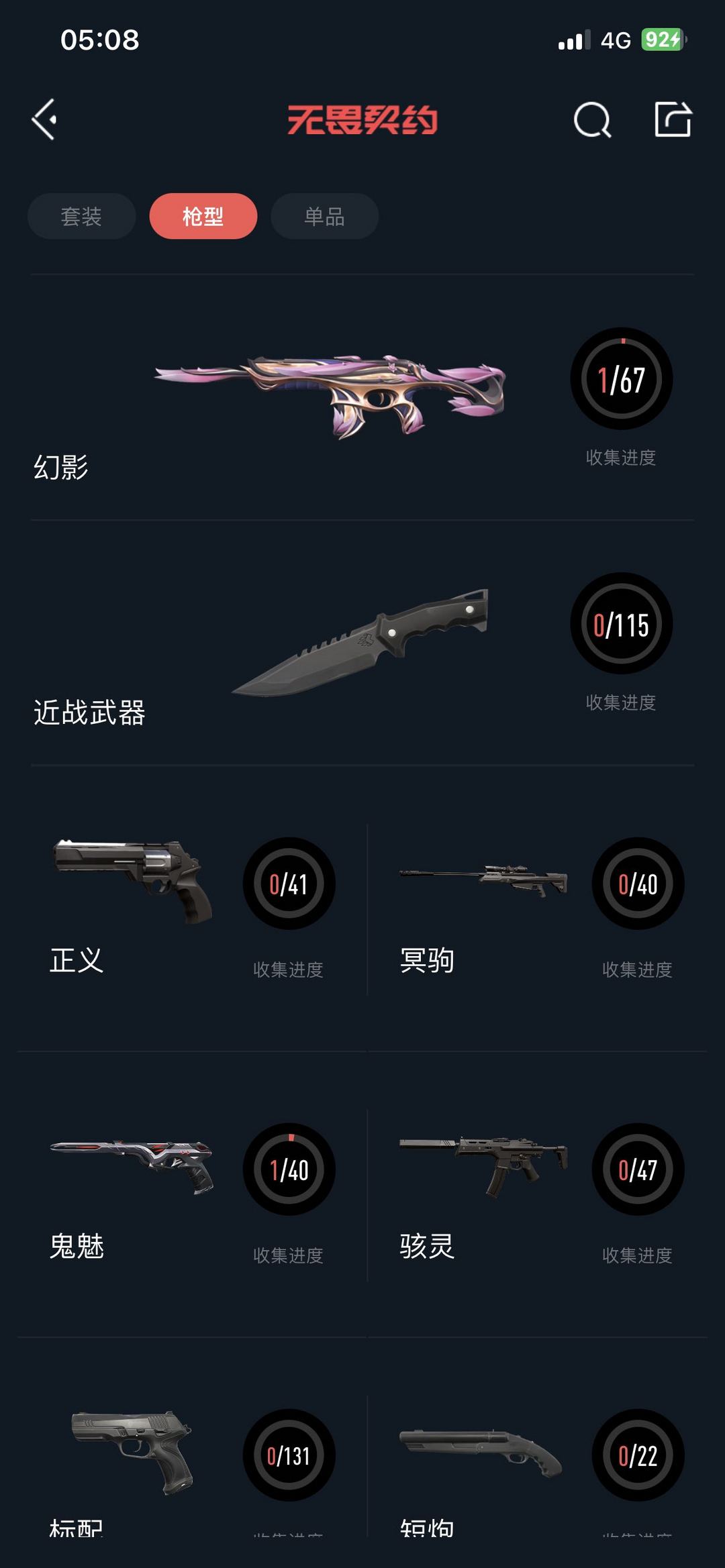The width and height of the screenshot is (725, 1568).
Task: Go back using the top-left arrow
Action: pos(44,120)
